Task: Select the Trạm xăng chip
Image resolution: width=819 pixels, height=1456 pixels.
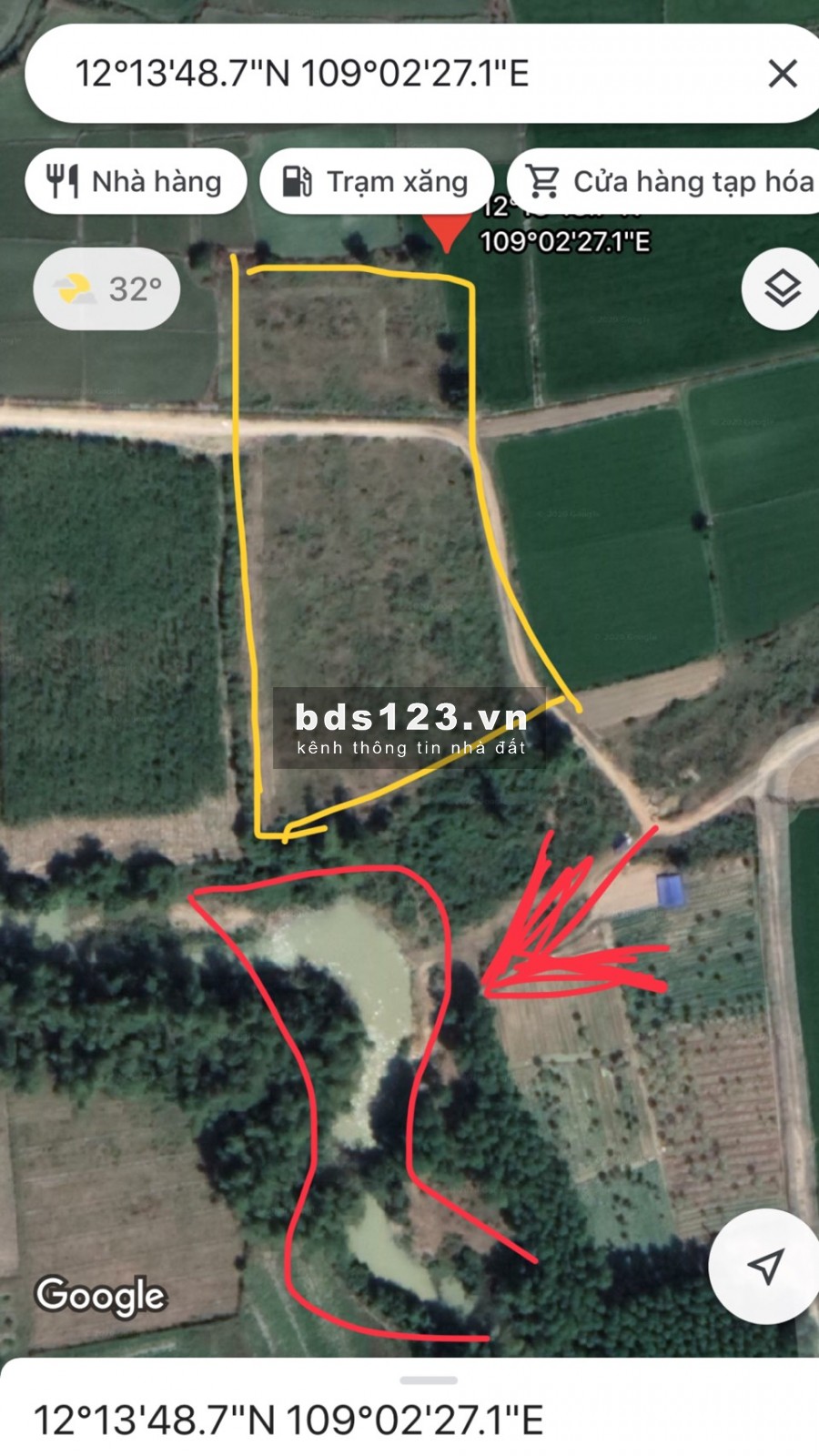Action: click(377, 181)
